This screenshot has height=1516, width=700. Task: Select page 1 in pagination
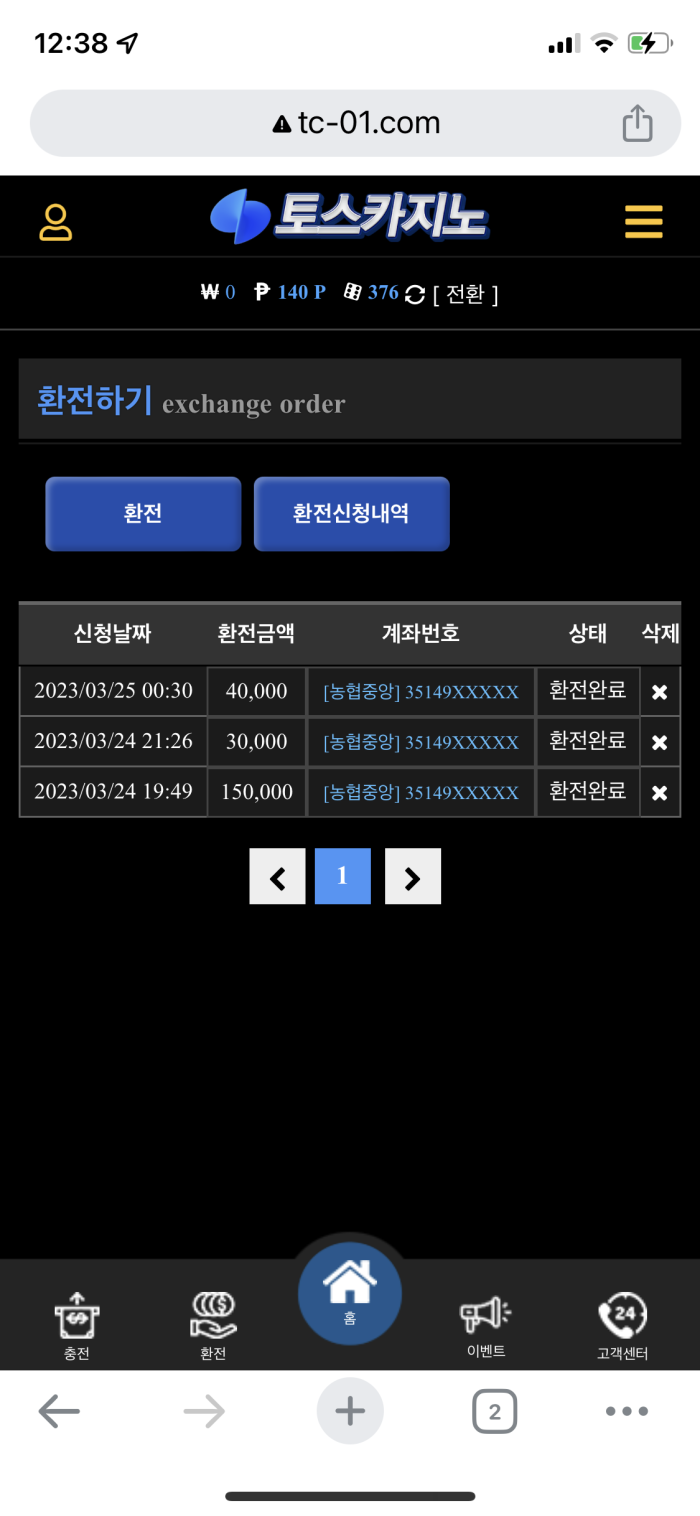[342, 877]
